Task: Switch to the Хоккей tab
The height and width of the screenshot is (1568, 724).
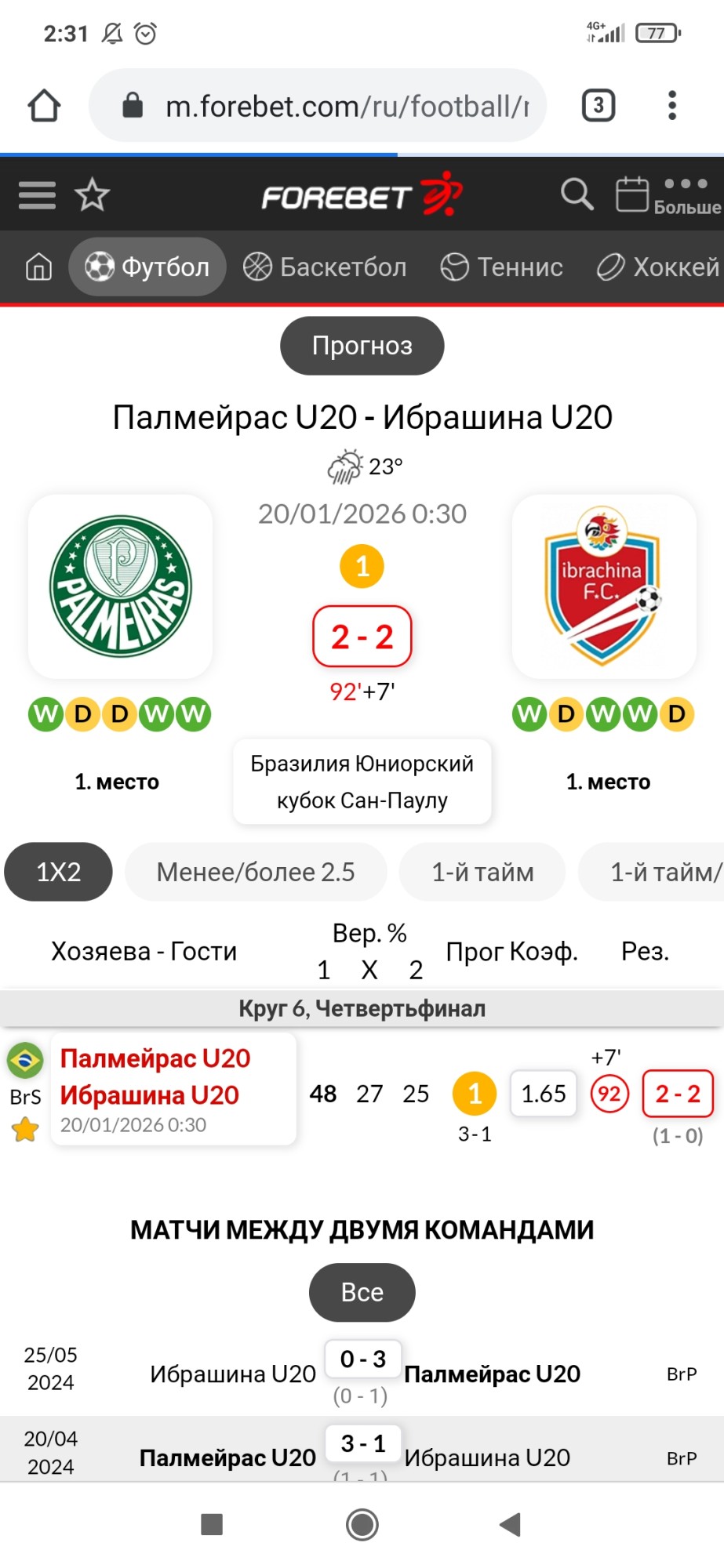Action: 659,267
